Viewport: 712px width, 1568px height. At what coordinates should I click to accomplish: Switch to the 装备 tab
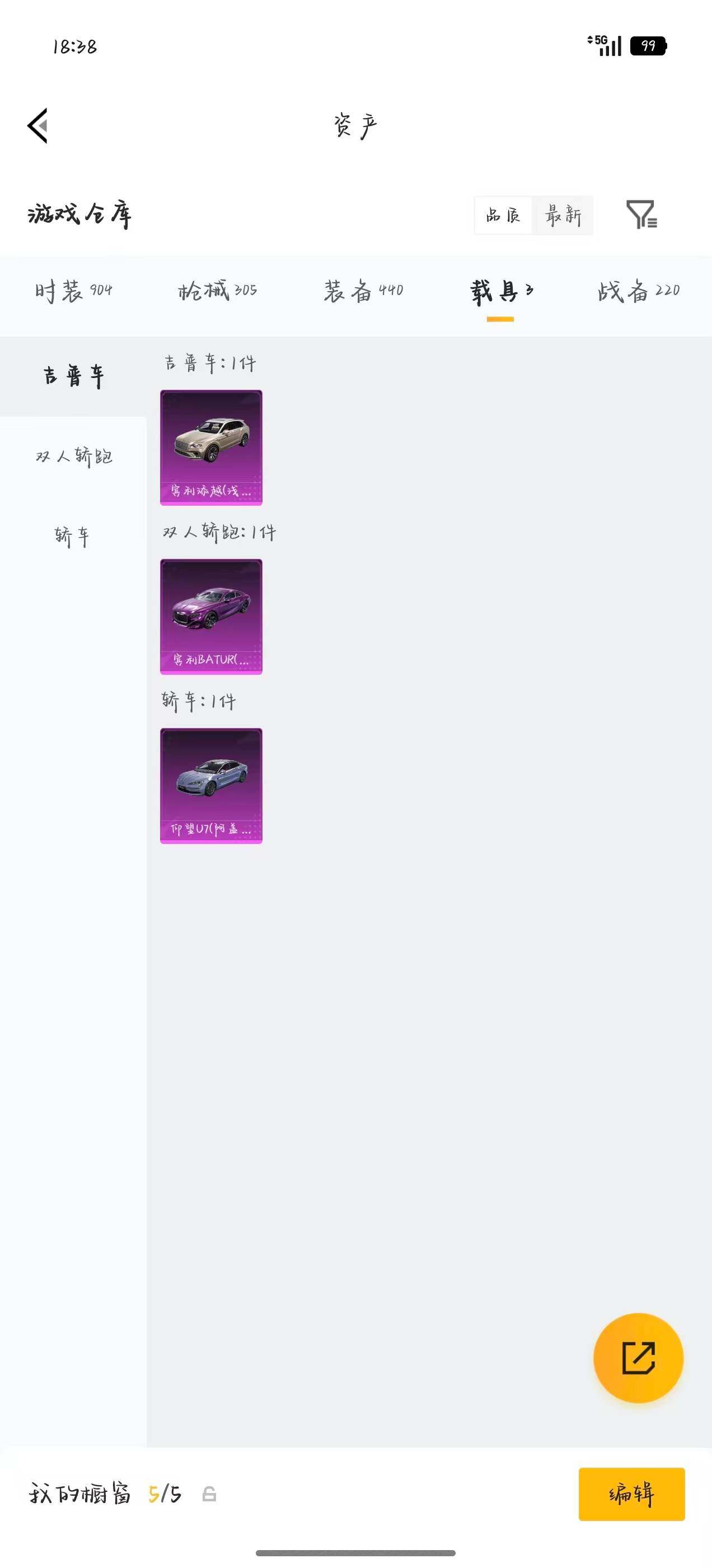tap(363, 291)
